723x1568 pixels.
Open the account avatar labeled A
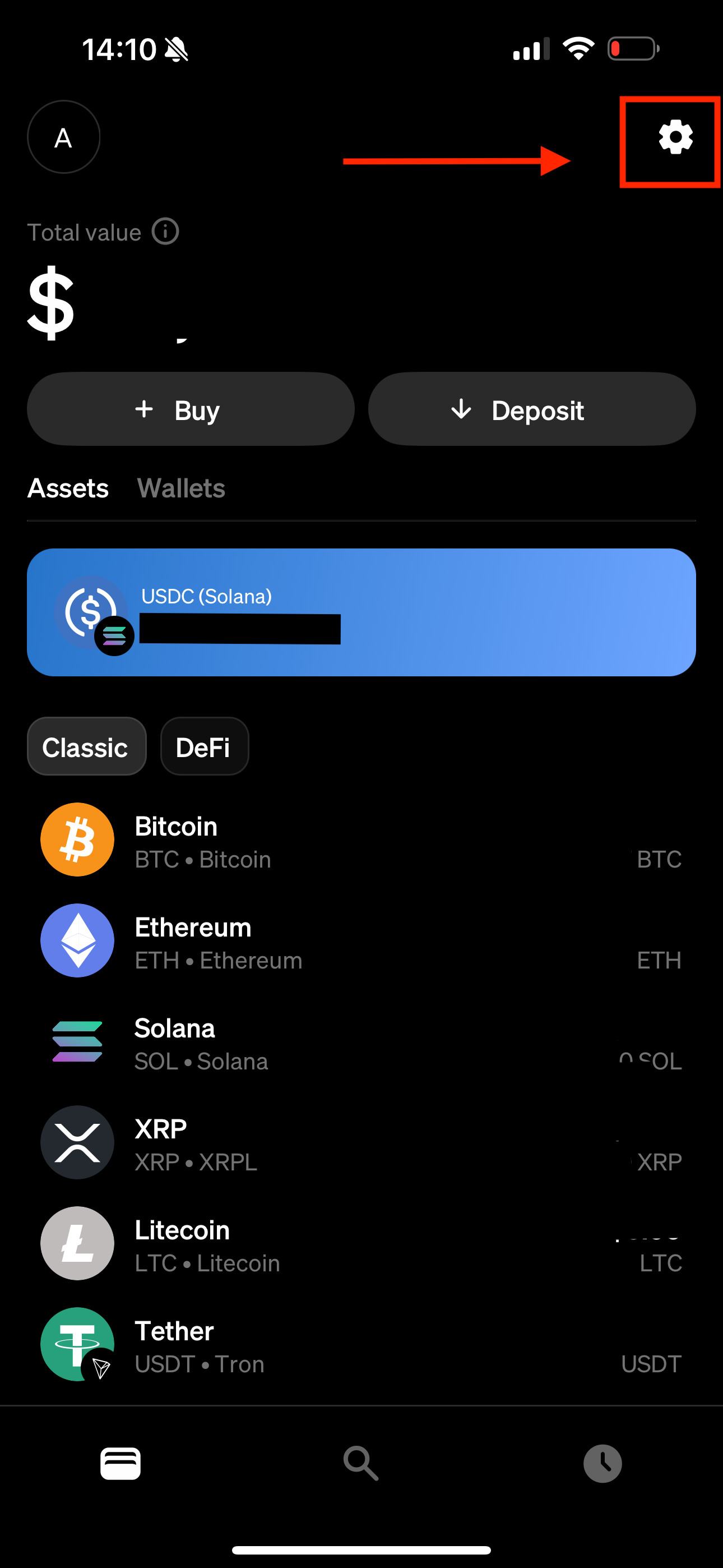63,137
